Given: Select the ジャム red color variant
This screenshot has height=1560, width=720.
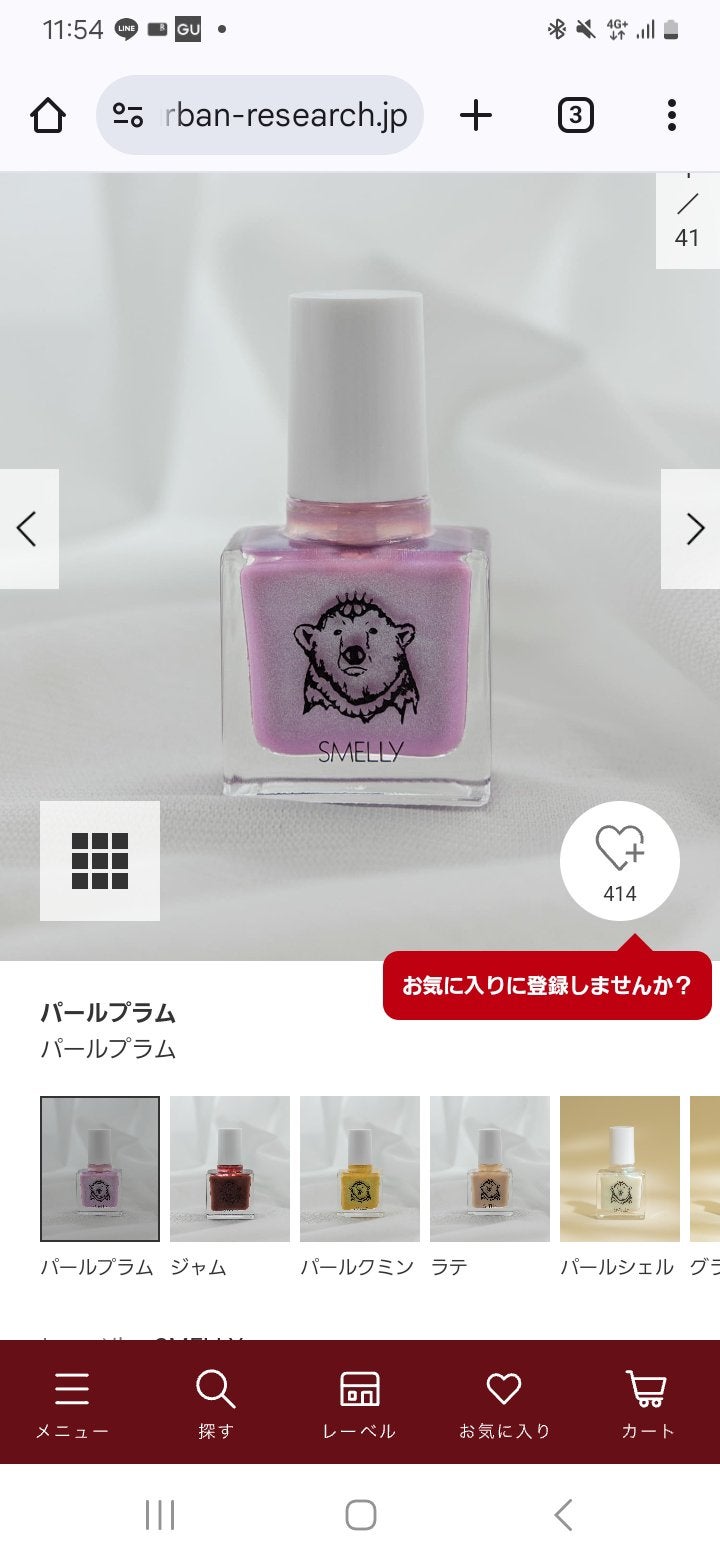Looking at the screenshot, I should (x=230, y=1168).
